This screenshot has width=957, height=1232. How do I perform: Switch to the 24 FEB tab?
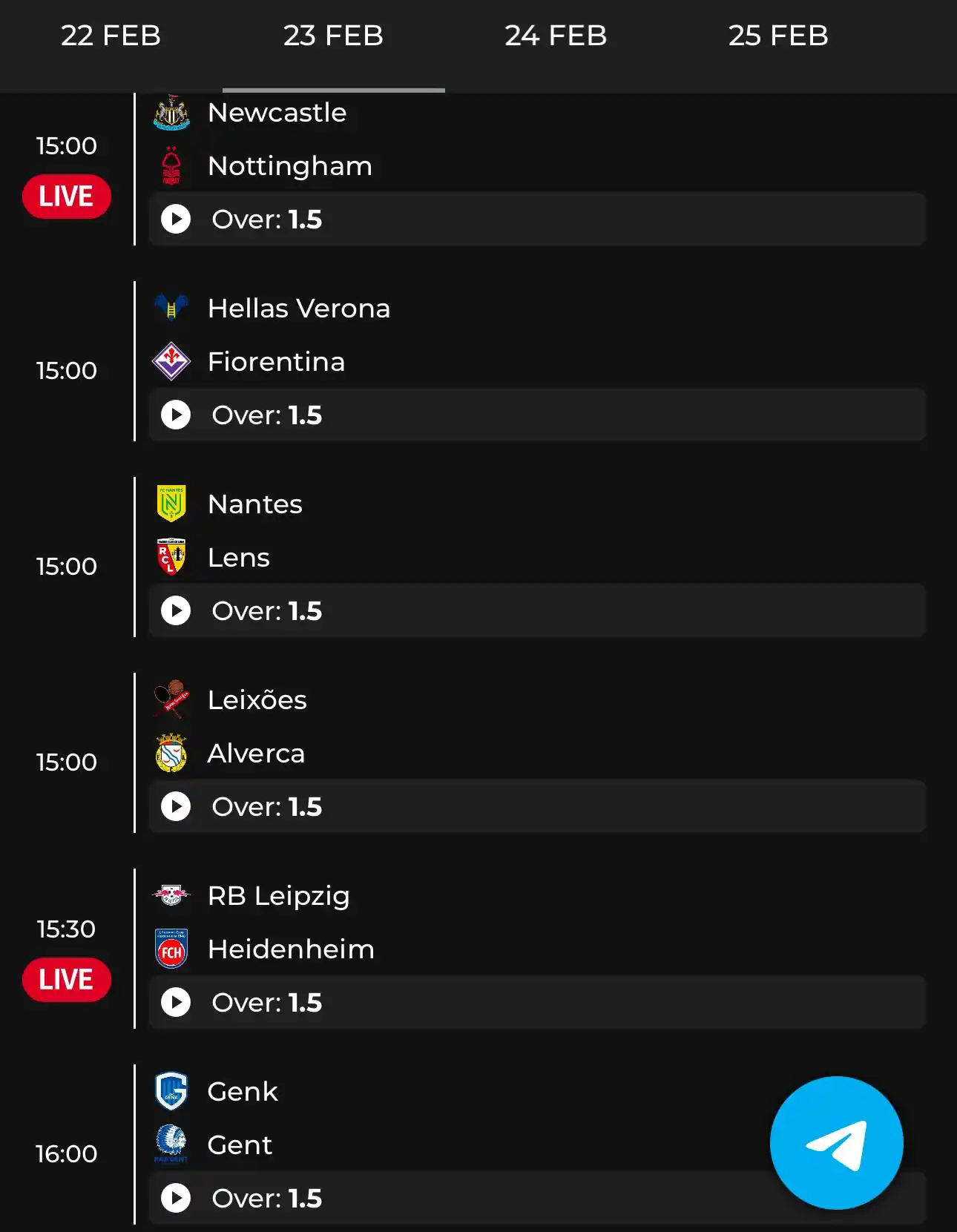click(556, 36)
